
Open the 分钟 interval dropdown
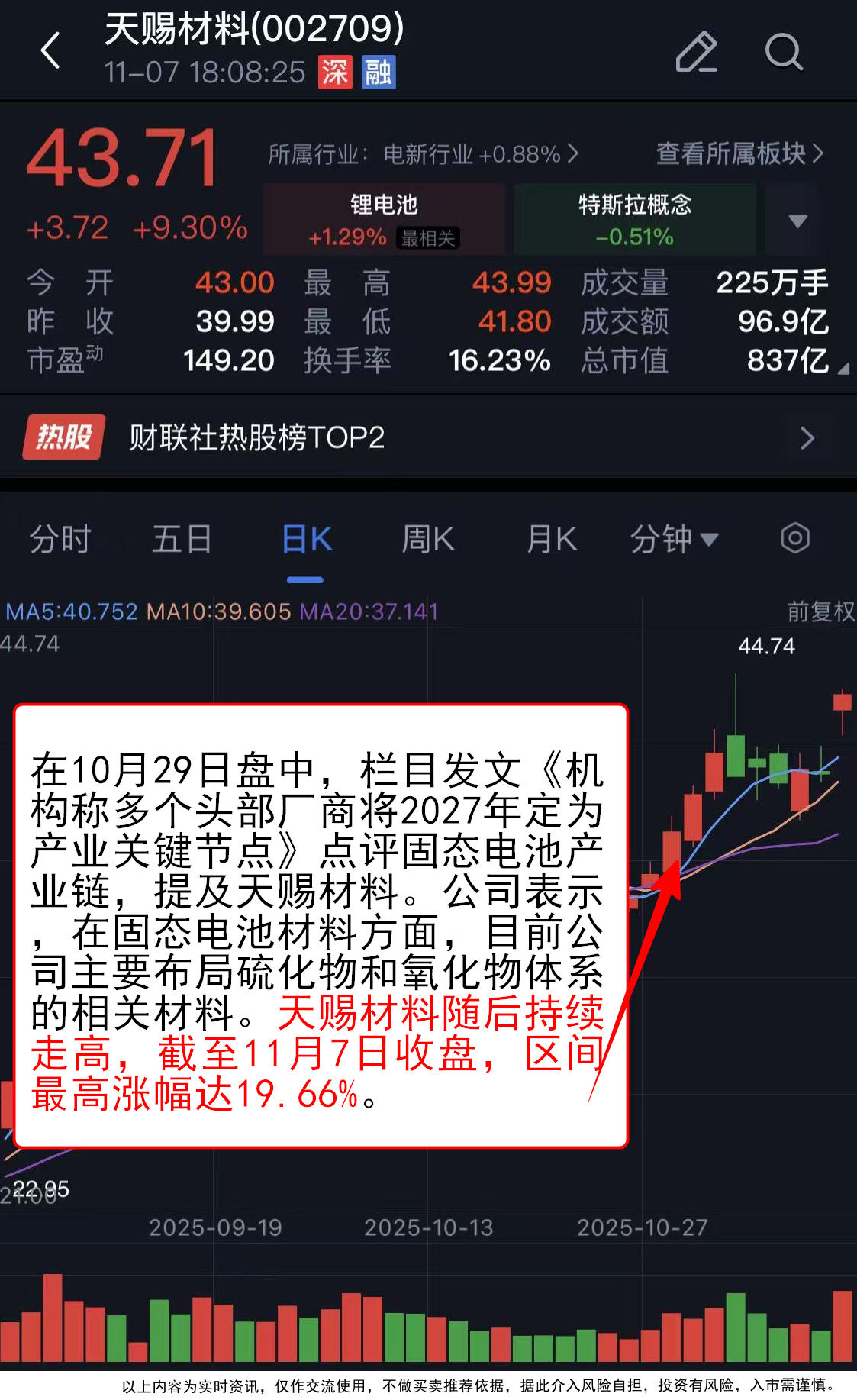674,540
